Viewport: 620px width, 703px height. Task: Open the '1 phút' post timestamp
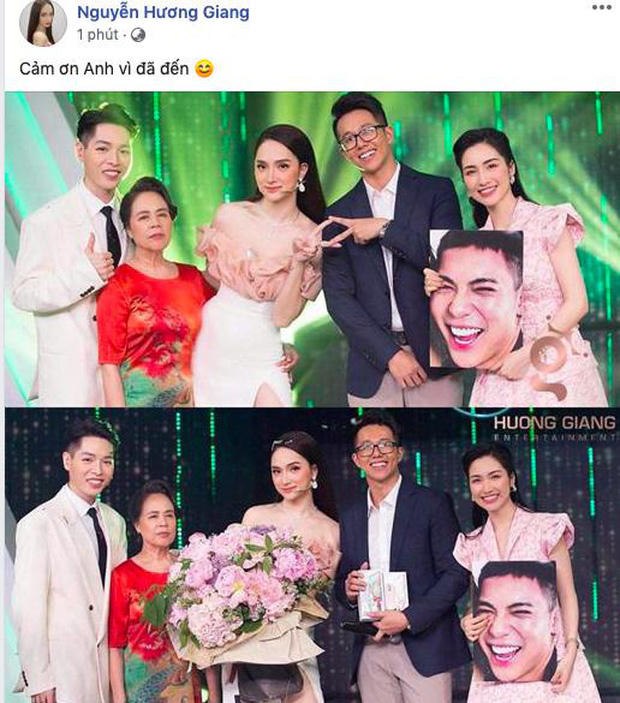[x=99, y=34]
